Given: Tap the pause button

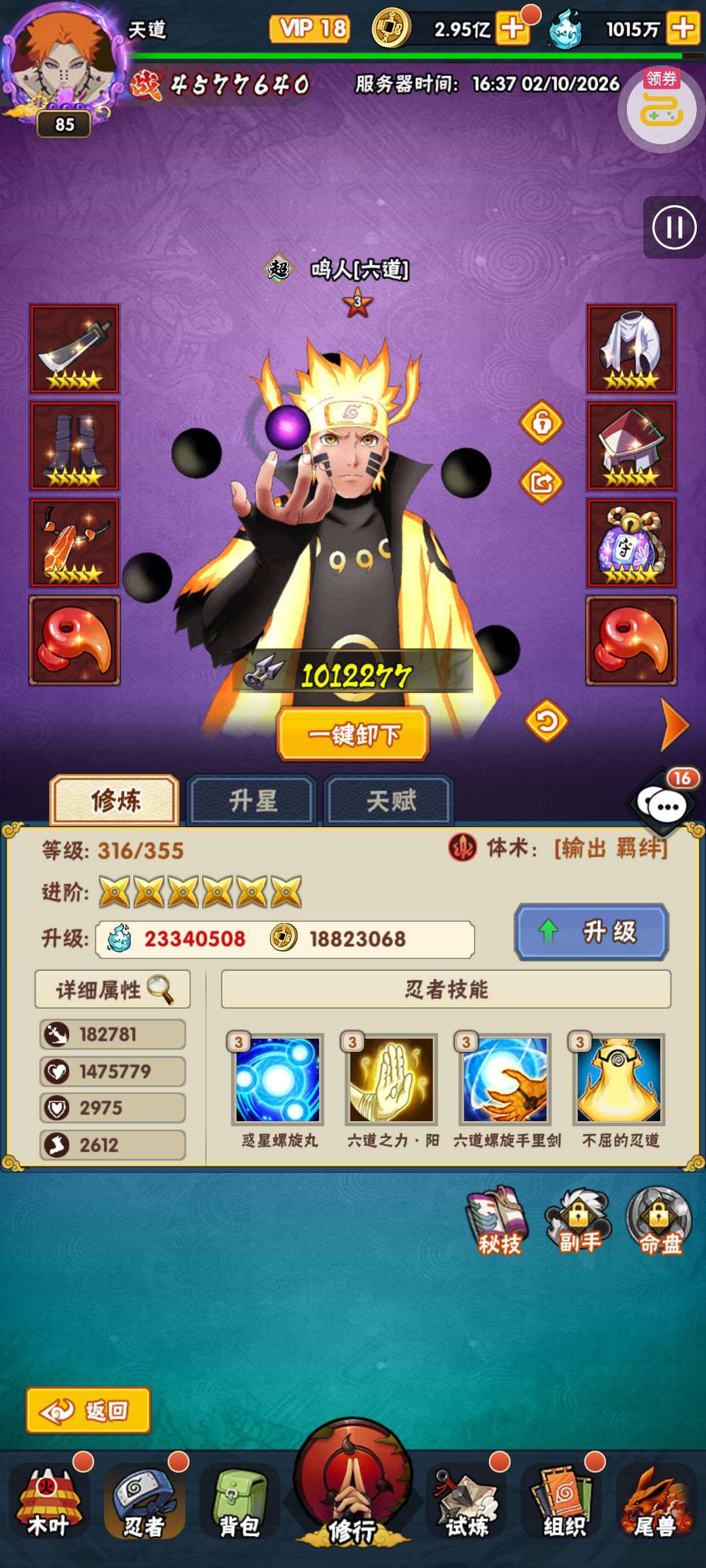Looking at the screenshot, I should pyautogui.click(x=674, y=227).
